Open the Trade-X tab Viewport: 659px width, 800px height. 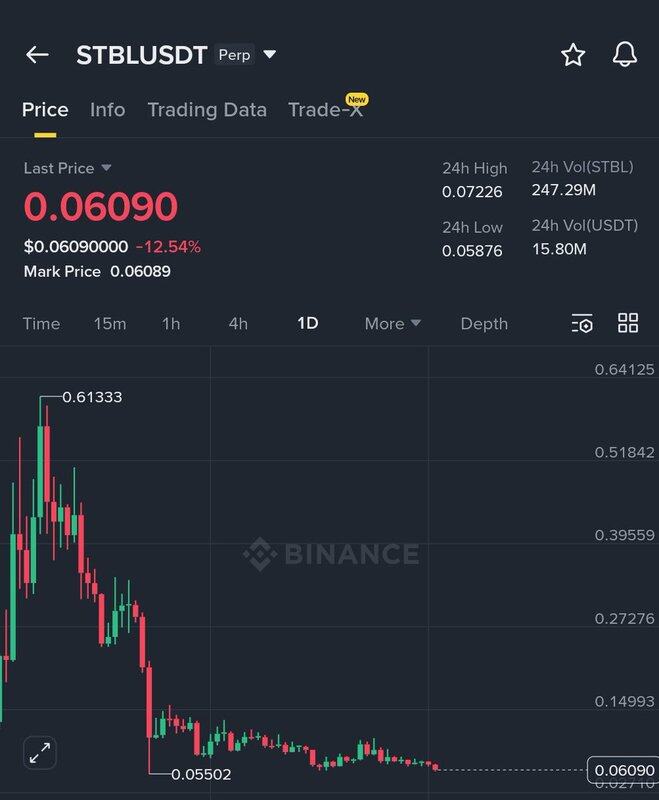click(325, 110)
